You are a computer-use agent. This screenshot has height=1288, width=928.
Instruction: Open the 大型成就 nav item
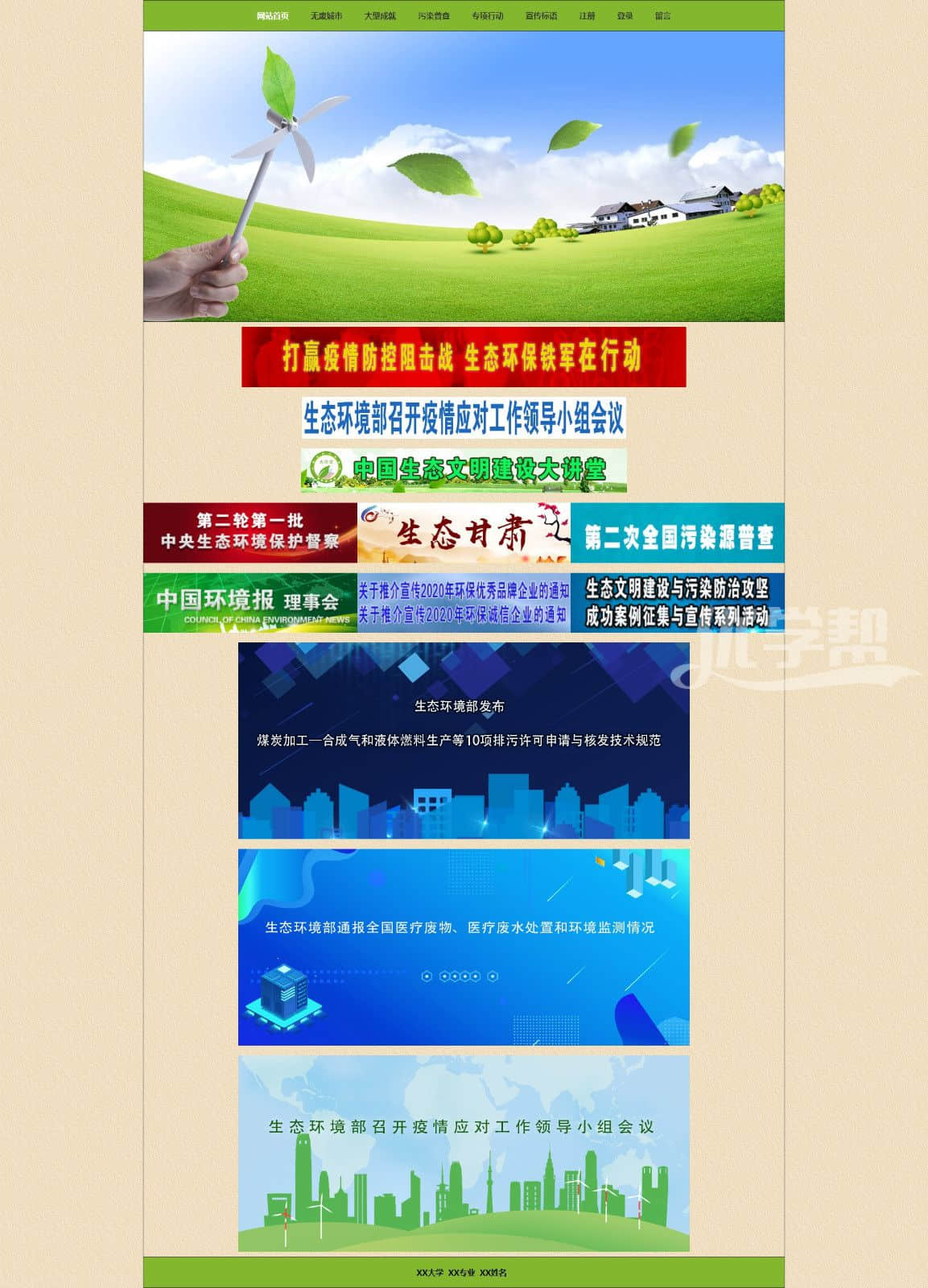pos(380,16)
